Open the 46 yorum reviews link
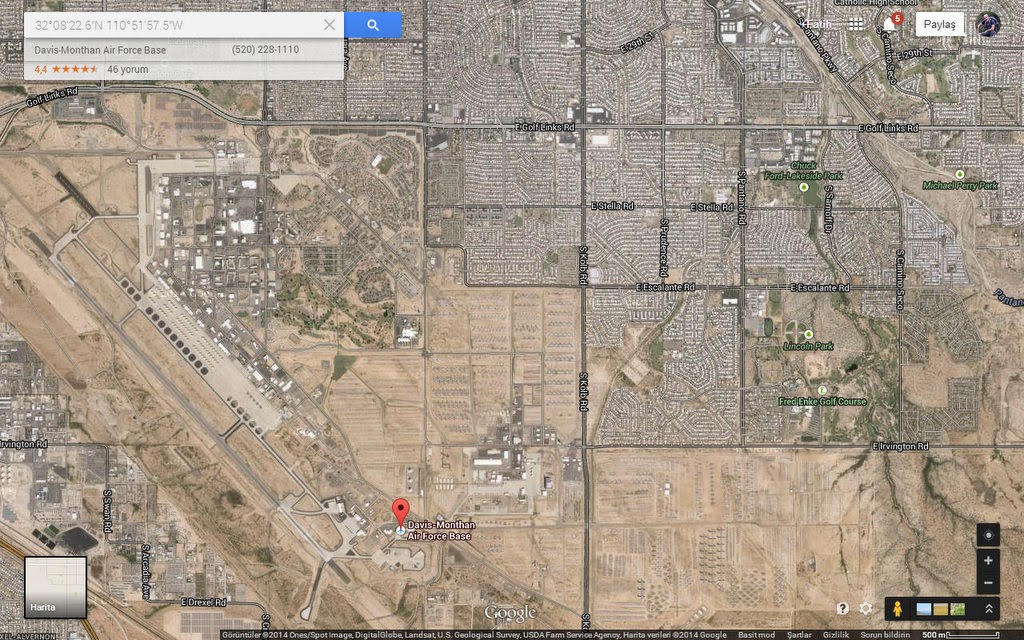 127,69
